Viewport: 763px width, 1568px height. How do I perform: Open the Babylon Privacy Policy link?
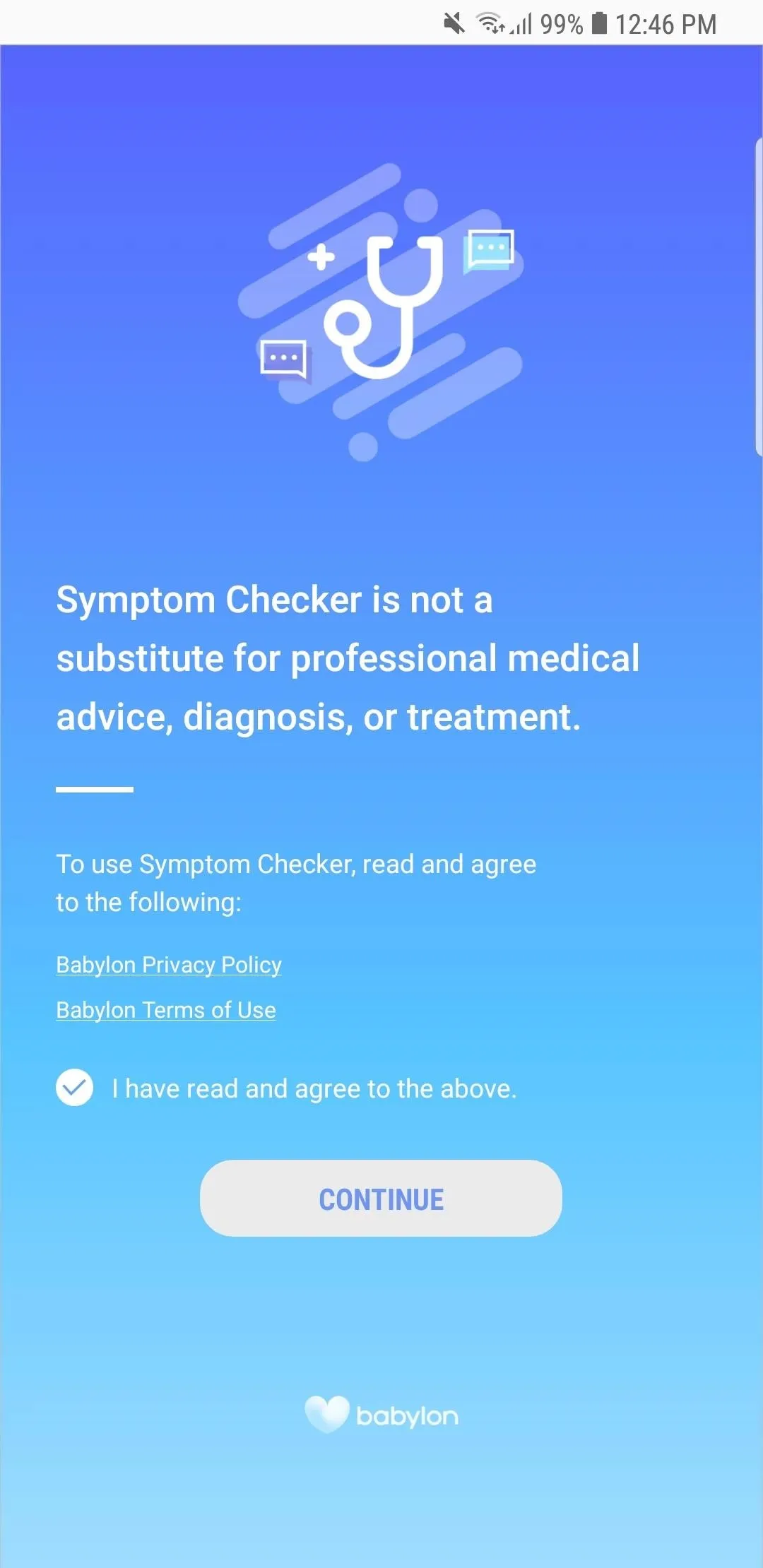169,965
